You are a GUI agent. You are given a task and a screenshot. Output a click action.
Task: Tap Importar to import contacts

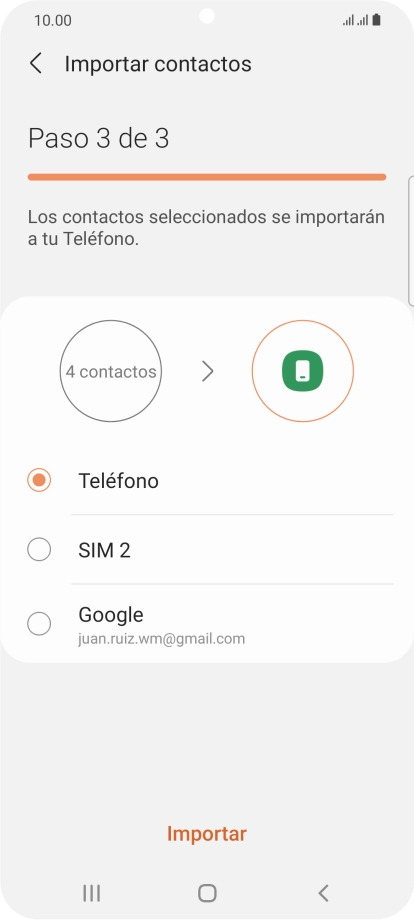(207, 833)
